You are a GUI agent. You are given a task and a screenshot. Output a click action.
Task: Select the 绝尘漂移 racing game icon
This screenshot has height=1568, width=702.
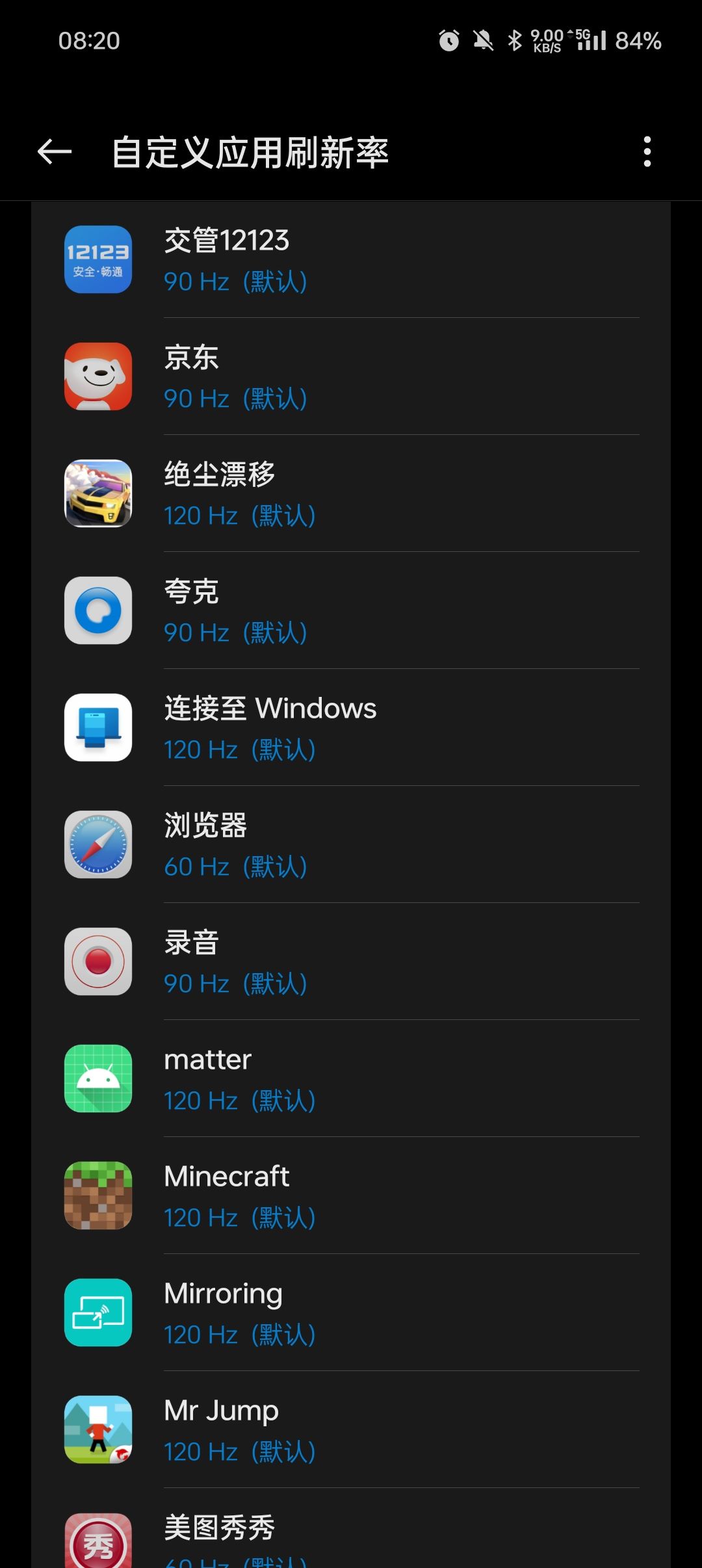click(x=98, y=493)
